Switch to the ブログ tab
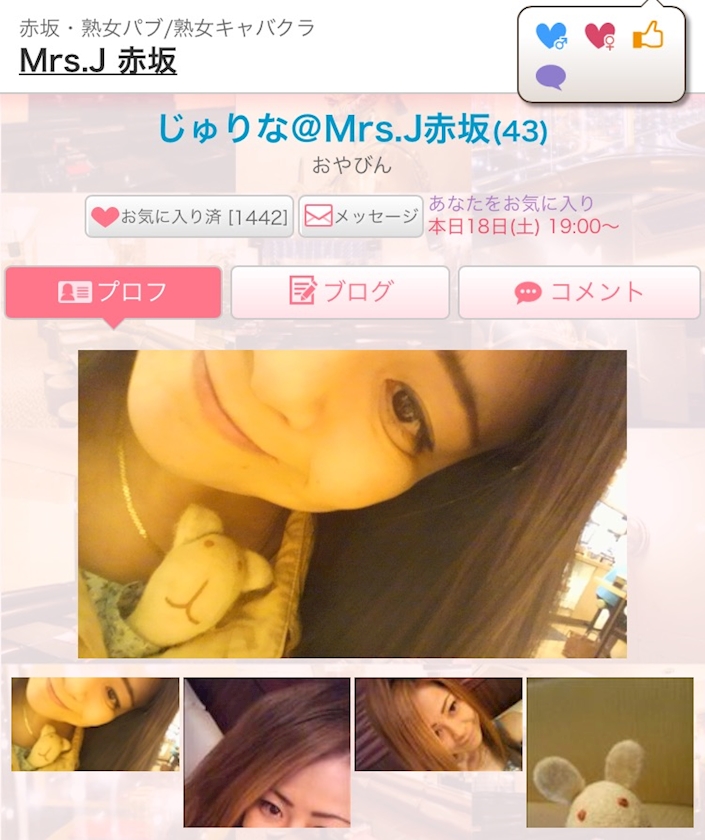The width and height of the screenshot is (705, 840). [340, 292]
